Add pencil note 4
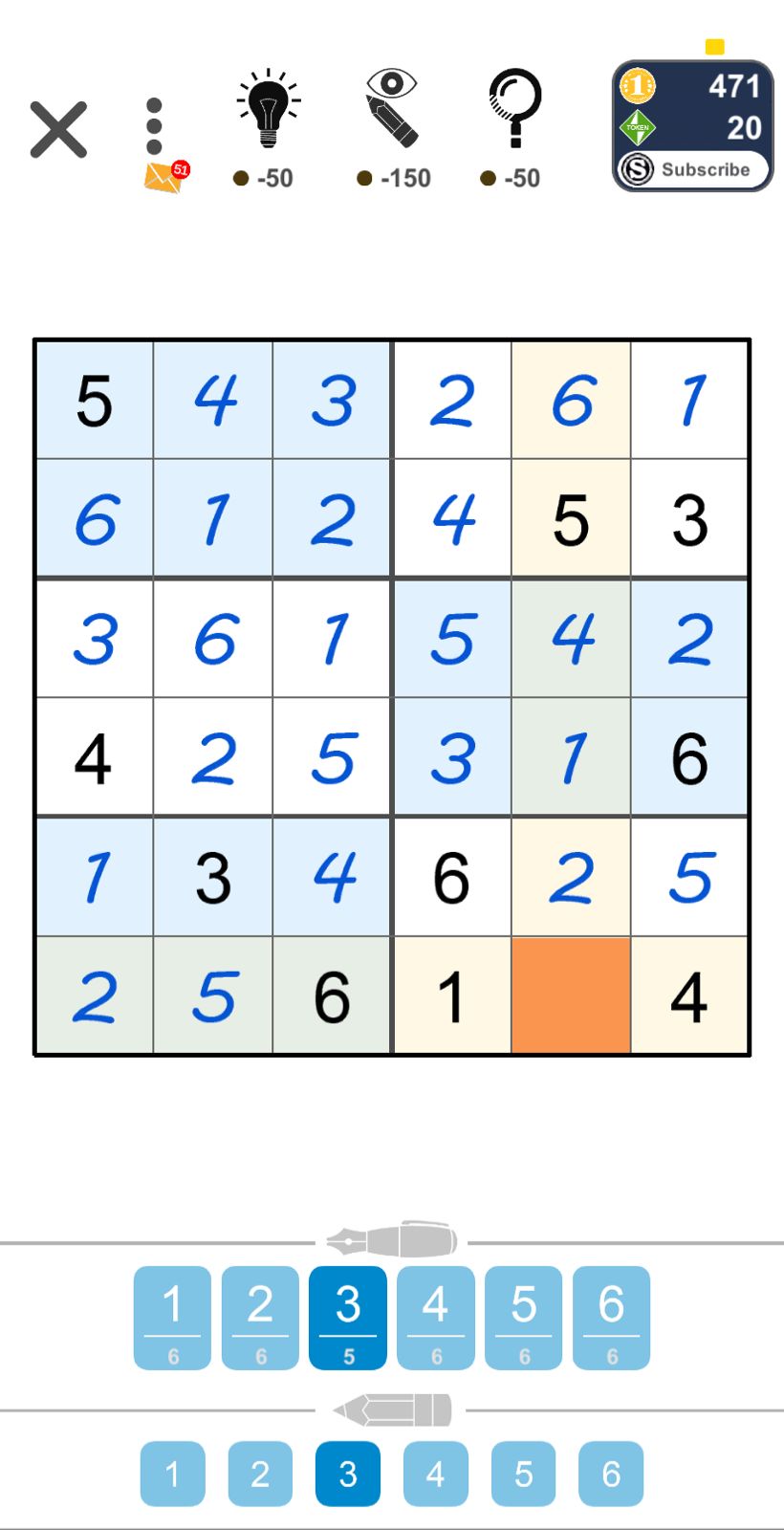The image size is (784, 1530). (436, 1474)
